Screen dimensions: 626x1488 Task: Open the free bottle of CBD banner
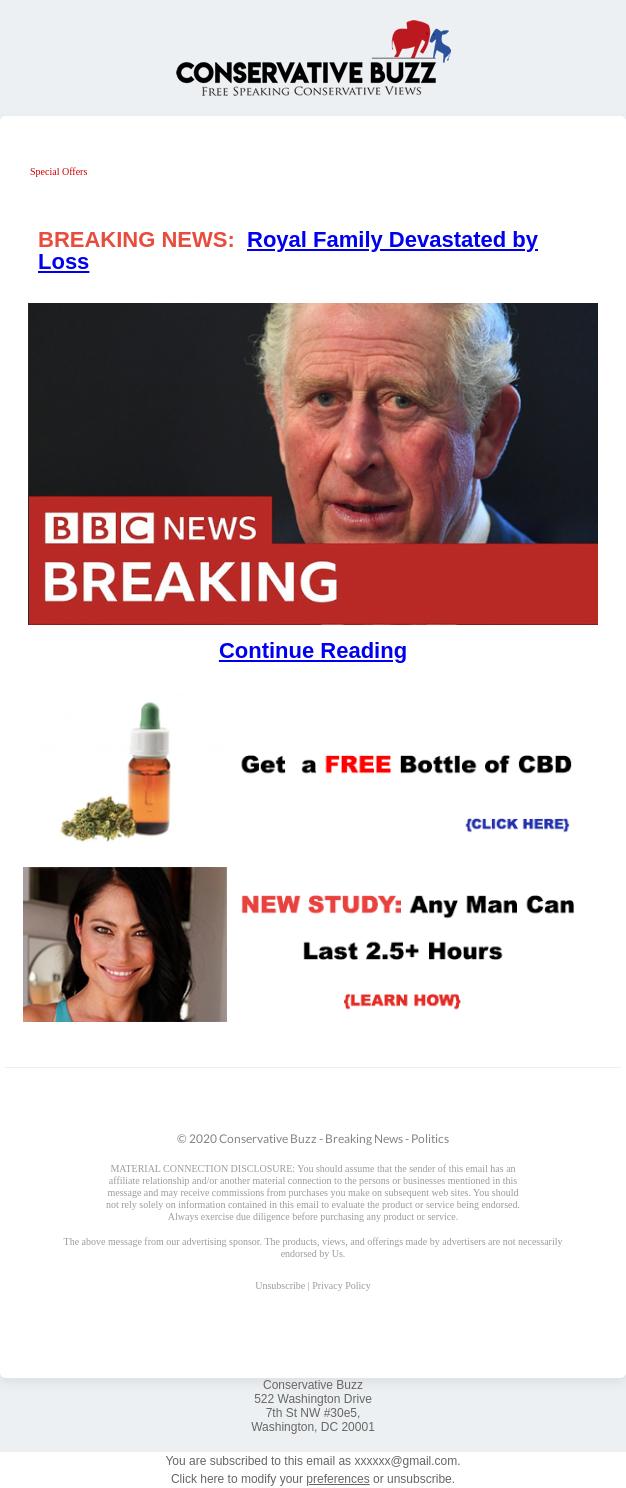(x=312, y=771)
